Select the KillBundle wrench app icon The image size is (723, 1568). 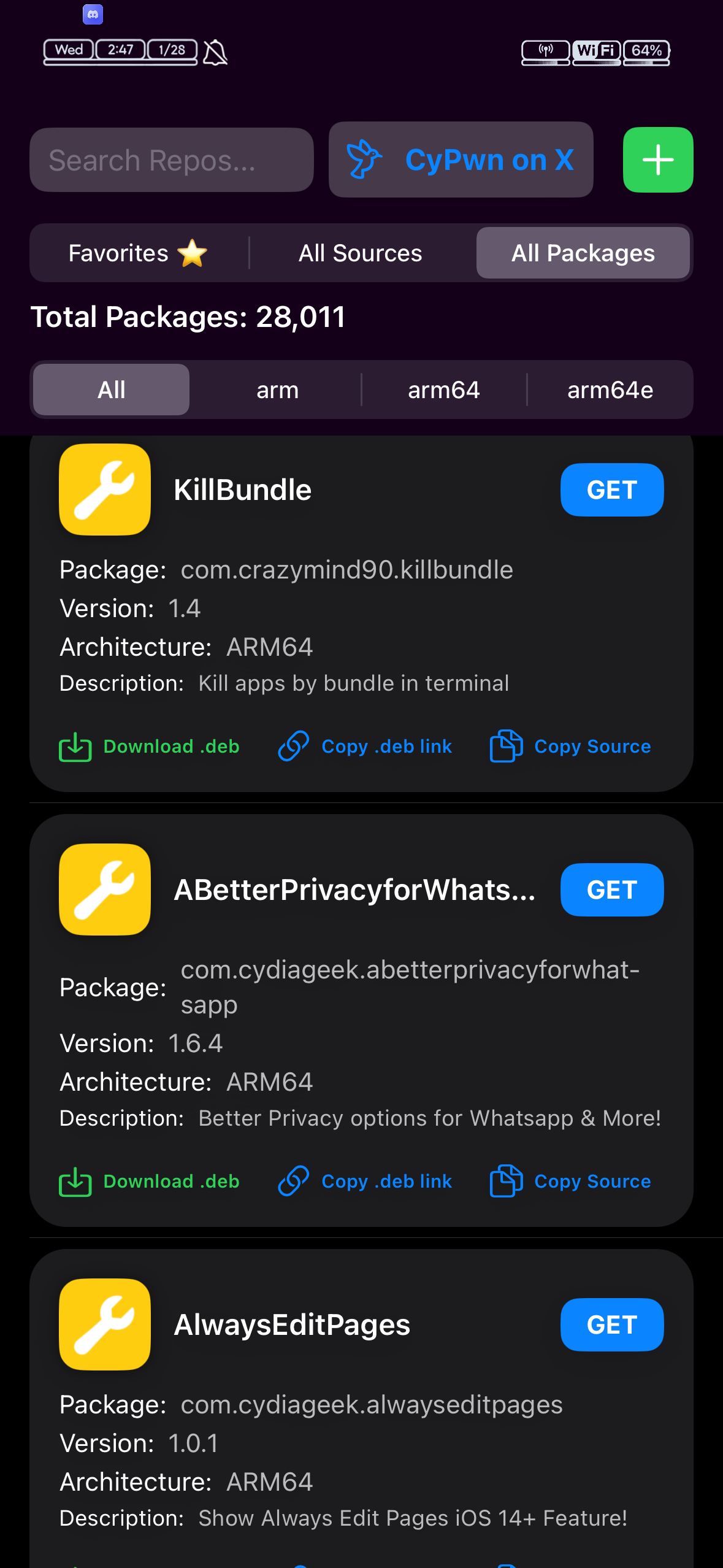click(x=104, y=489)
